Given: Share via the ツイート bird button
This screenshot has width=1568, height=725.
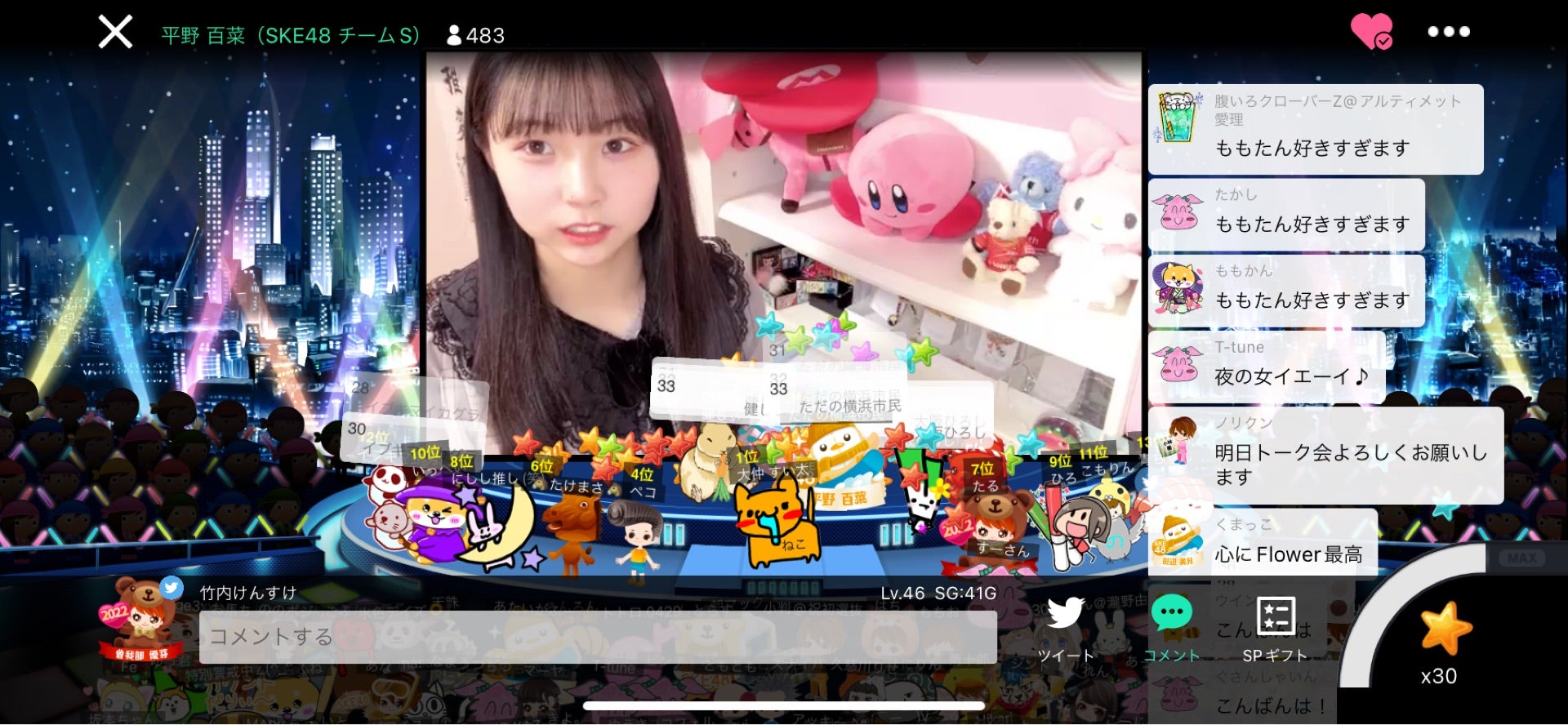Looking at the screenshot, I should (x=1065, y=627).
